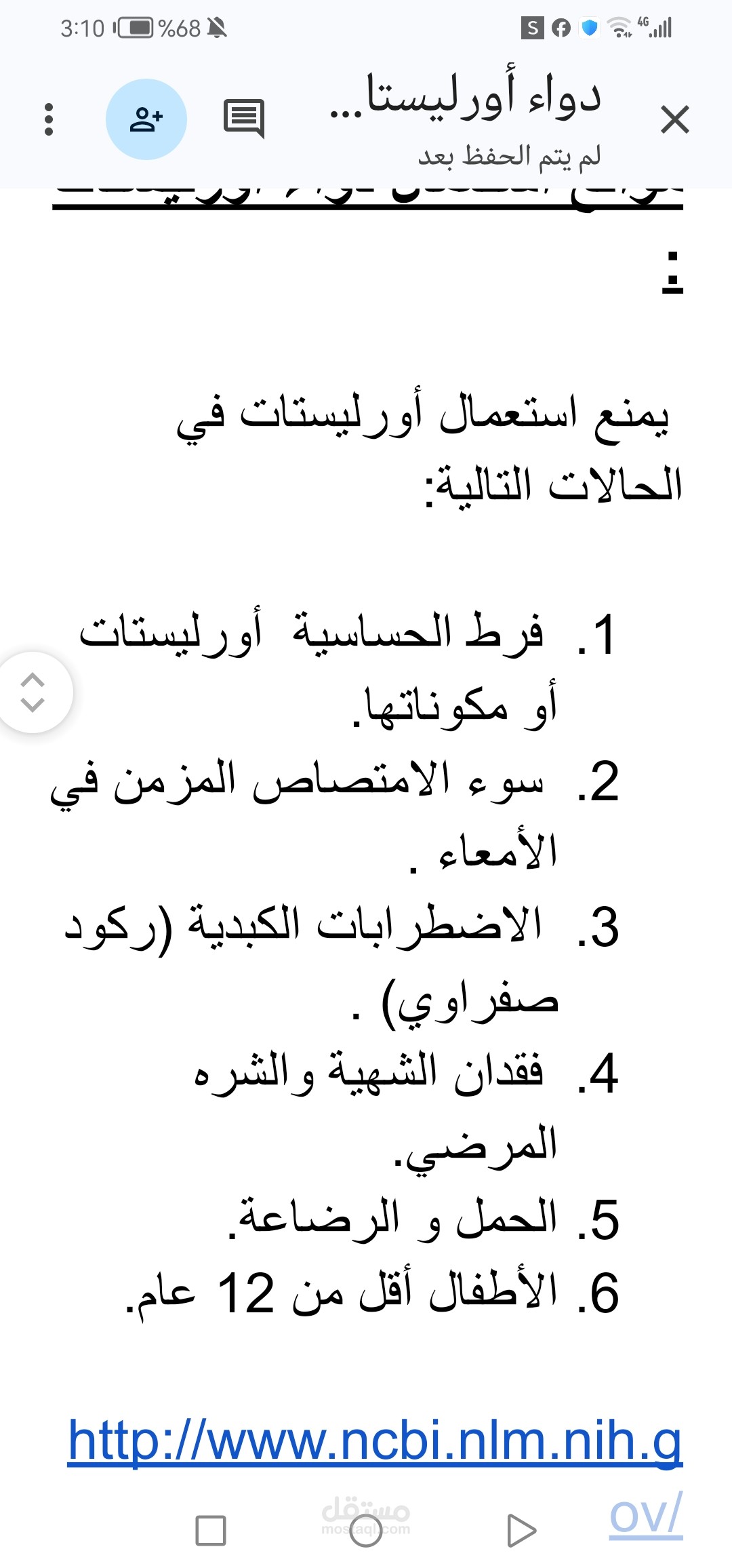Tap the add people share button
The image size is (732, 1568).
tap(146, 119)
